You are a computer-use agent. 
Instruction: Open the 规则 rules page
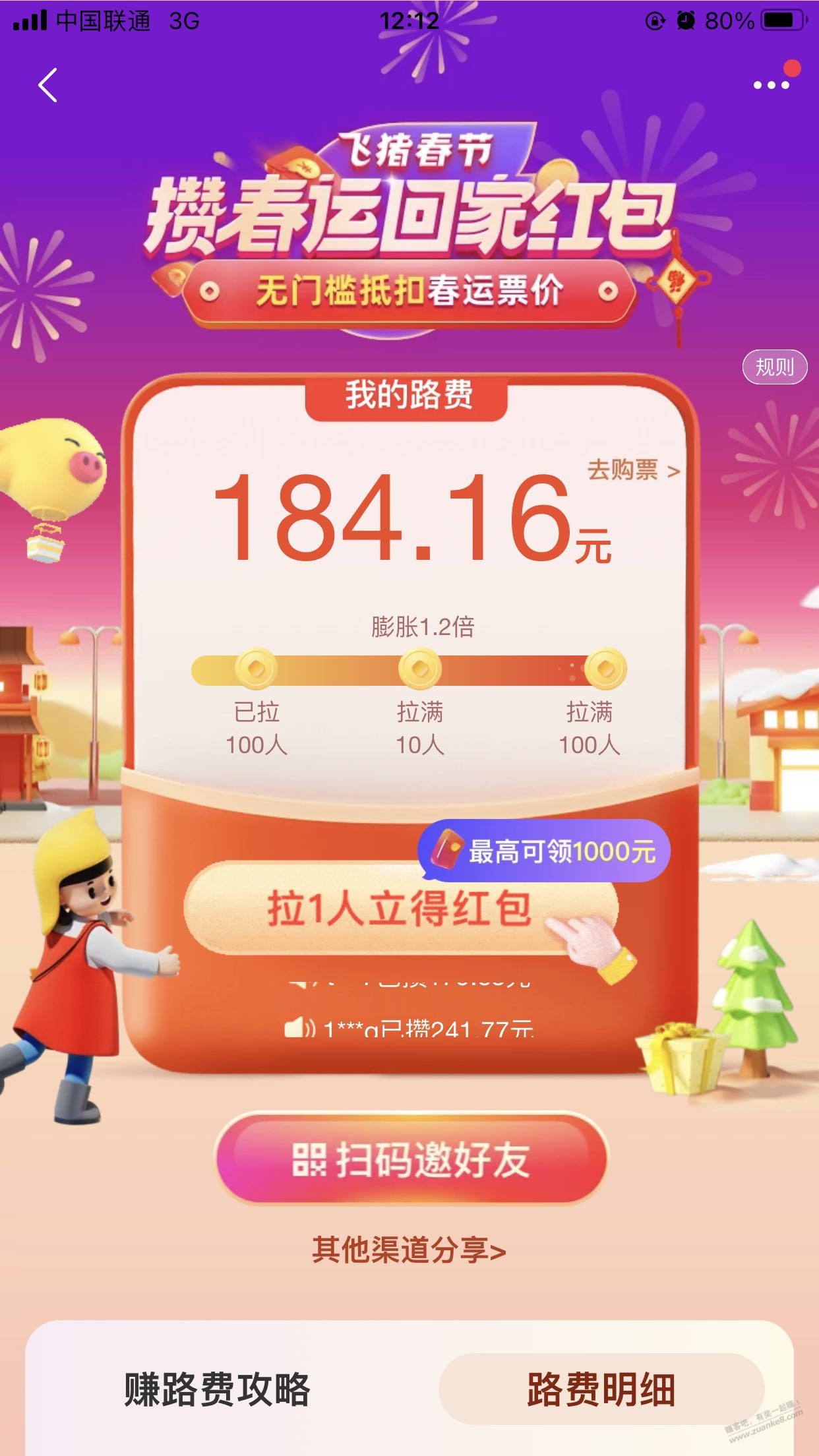point(774,367)
